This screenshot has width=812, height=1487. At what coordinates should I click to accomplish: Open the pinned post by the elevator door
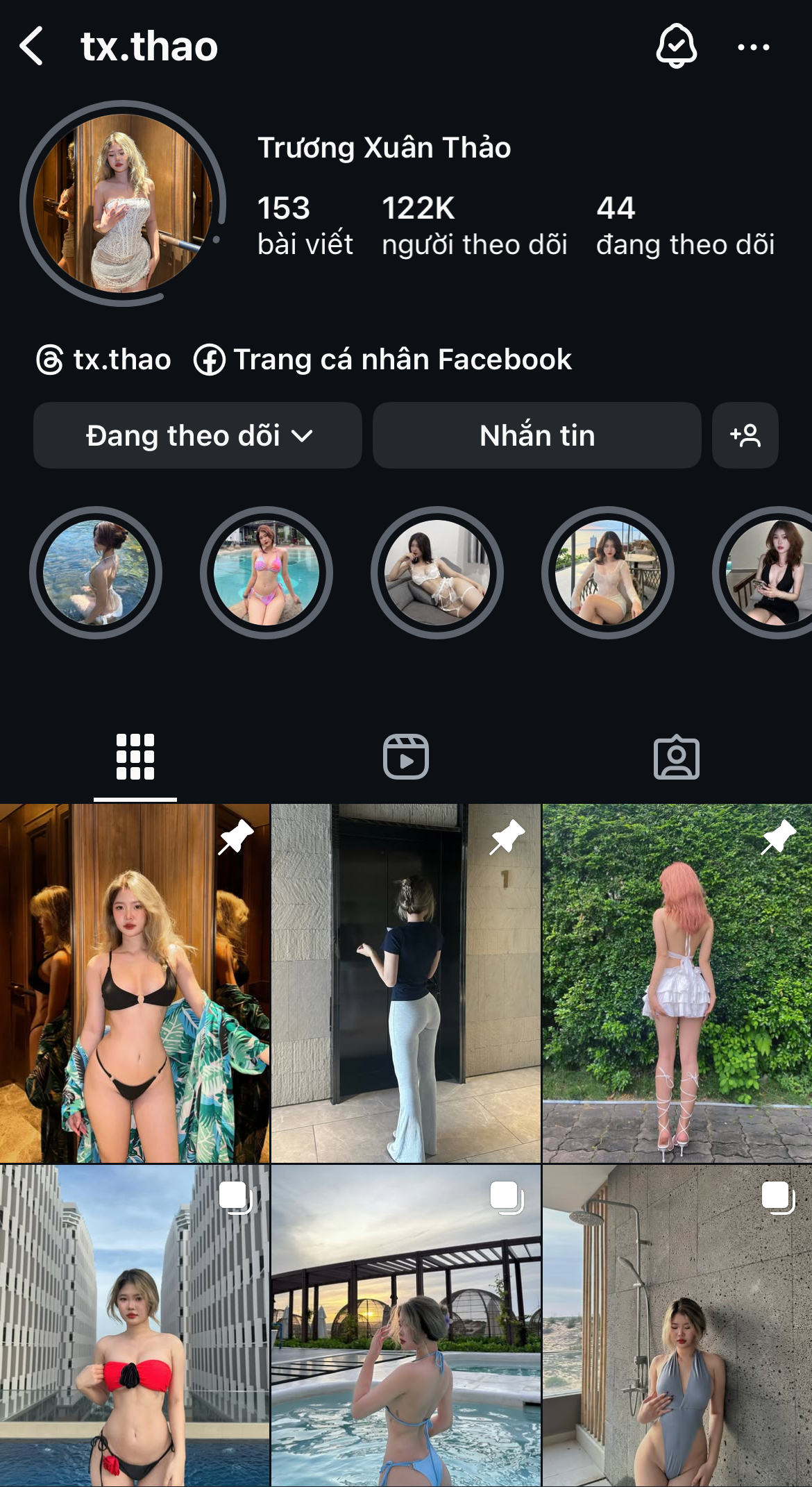coord(406,982)
